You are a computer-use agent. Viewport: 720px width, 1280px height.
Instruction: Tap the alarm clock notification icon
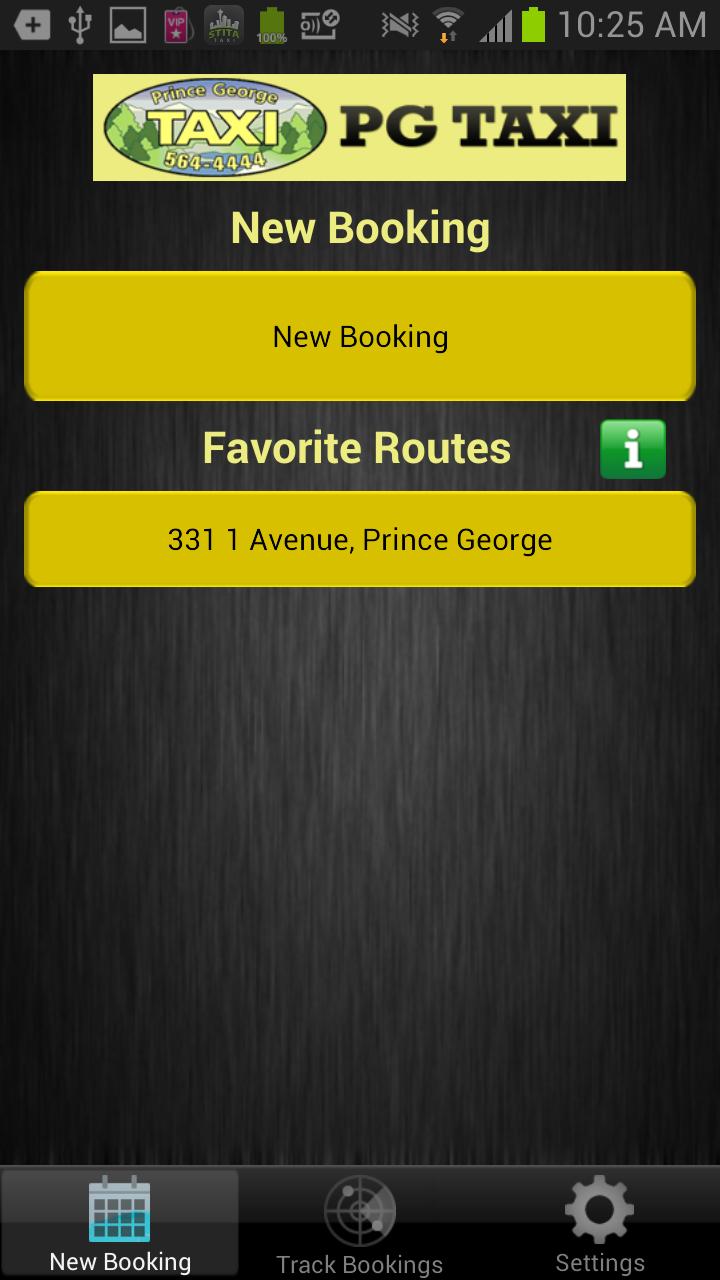[318, 22]
